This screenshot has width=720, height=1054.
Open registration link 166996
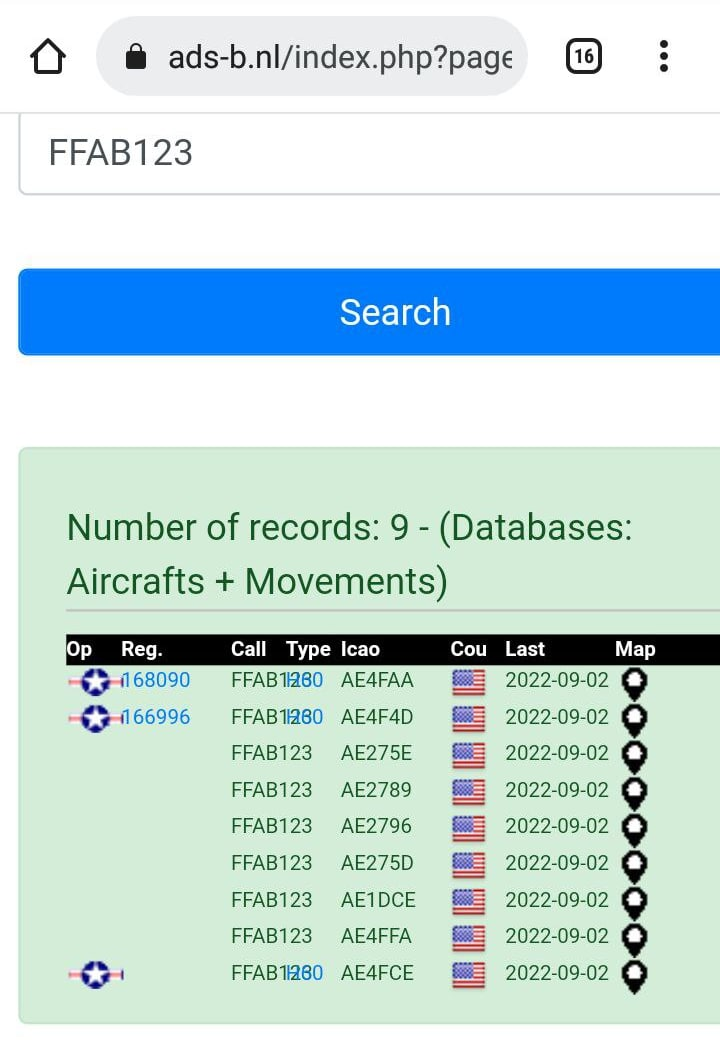[156, 717]
